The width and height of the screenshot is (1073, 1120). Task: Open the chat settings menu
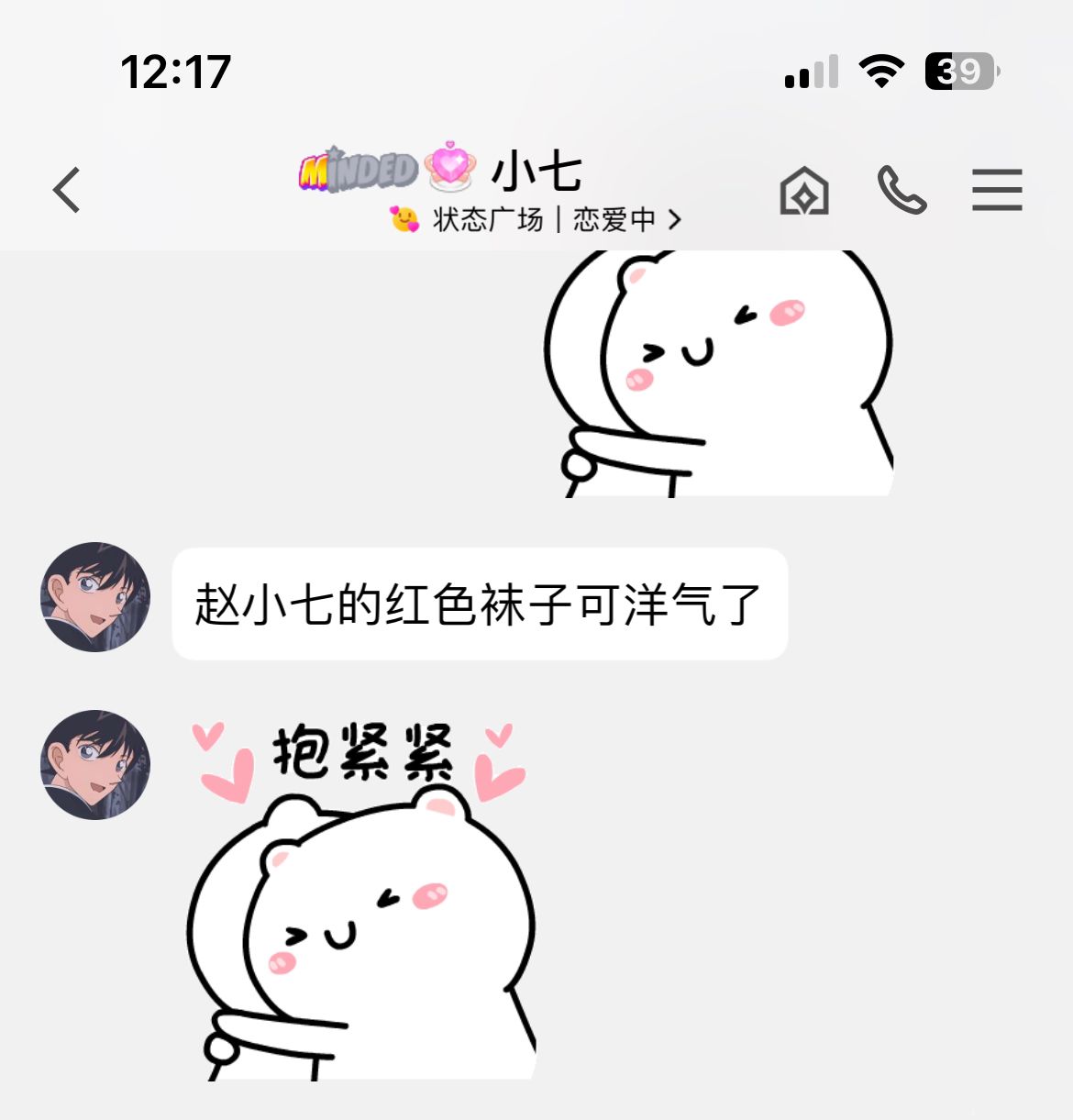997,191
